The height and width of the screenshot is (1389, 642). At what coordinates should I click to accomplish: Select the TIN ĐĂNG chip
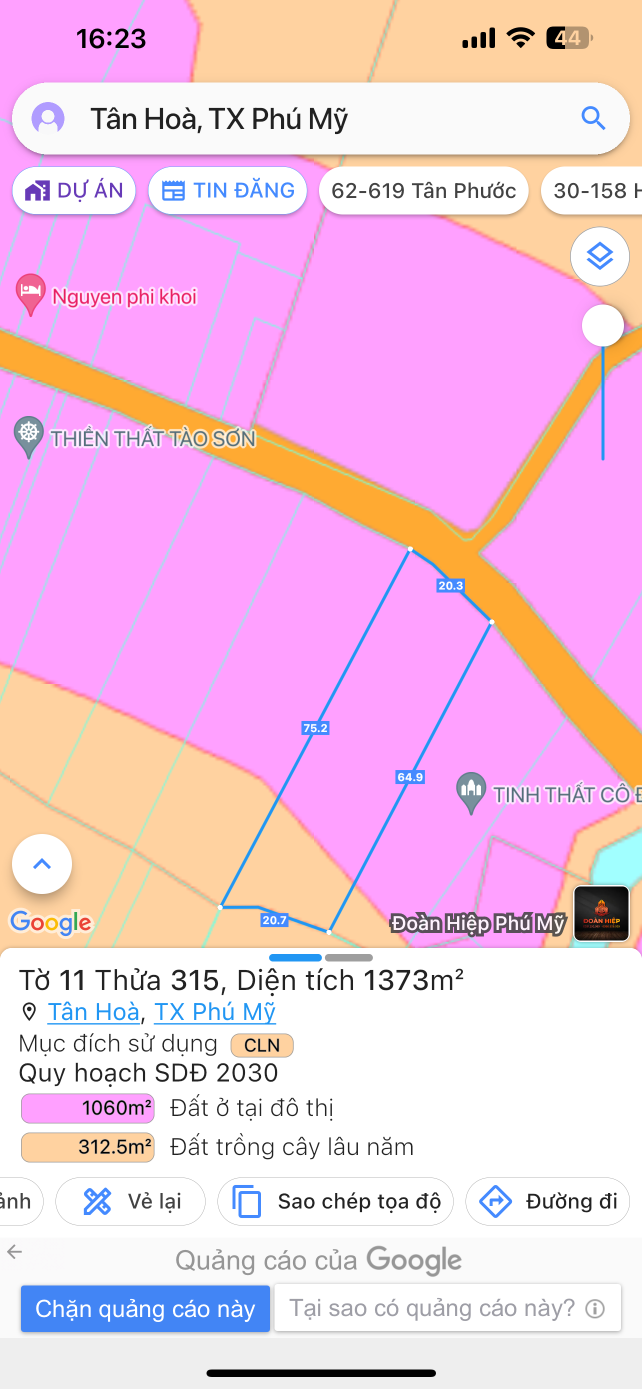point(228,191)
